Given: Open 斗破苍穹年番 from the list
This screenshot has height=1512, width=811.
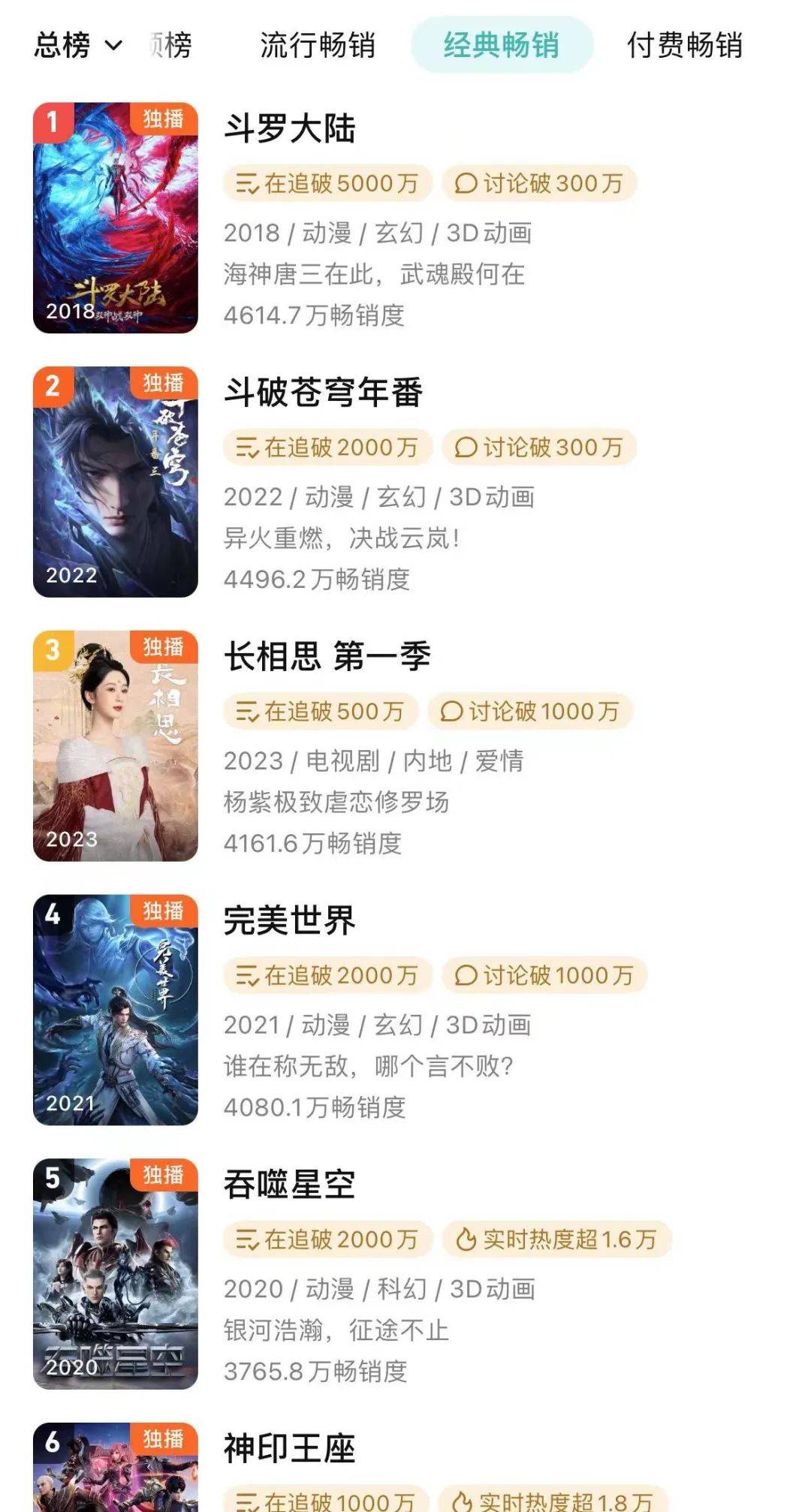Looking at the screenshot, I should [405, 482].
